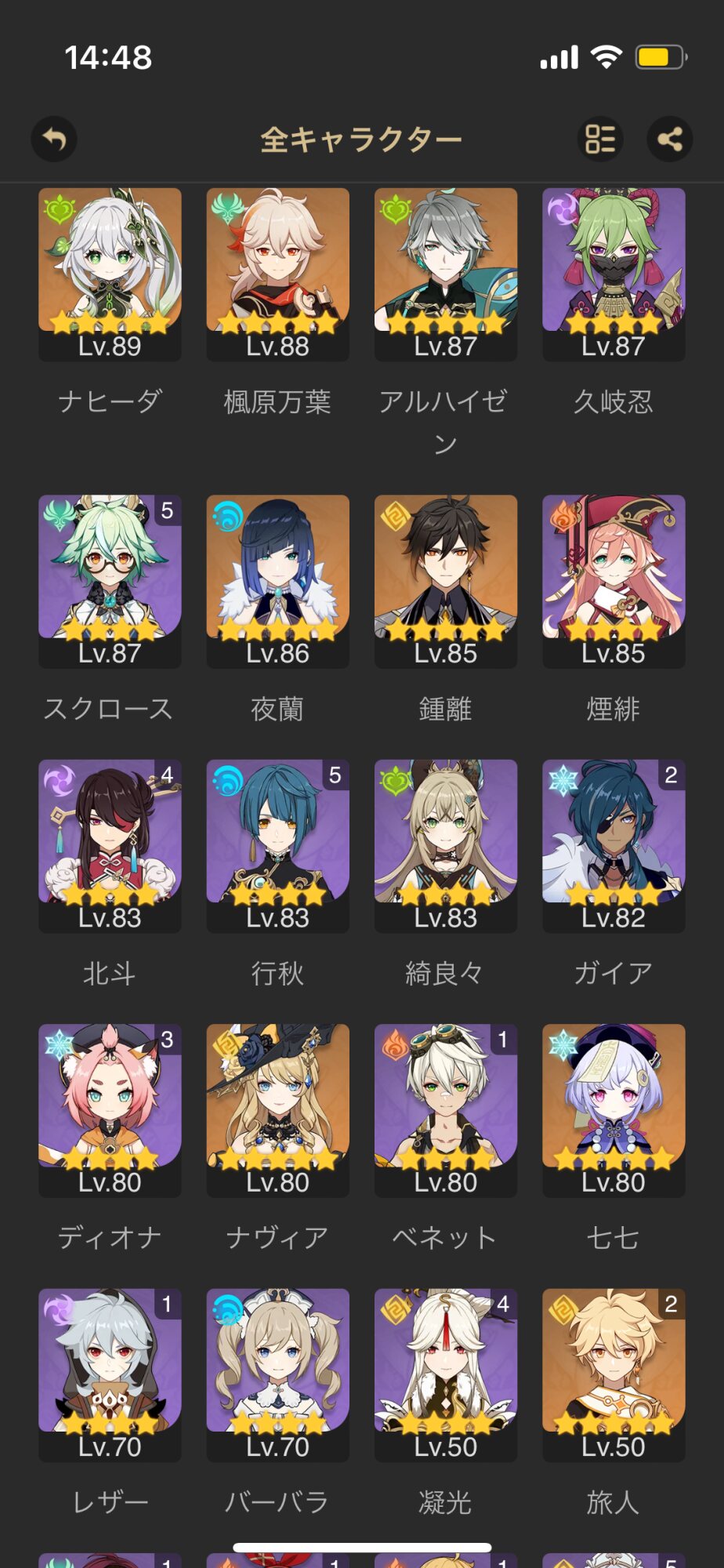Open 北斗 character card
This screenshot has height=1568, width=724.
click(x=110, y=846)
